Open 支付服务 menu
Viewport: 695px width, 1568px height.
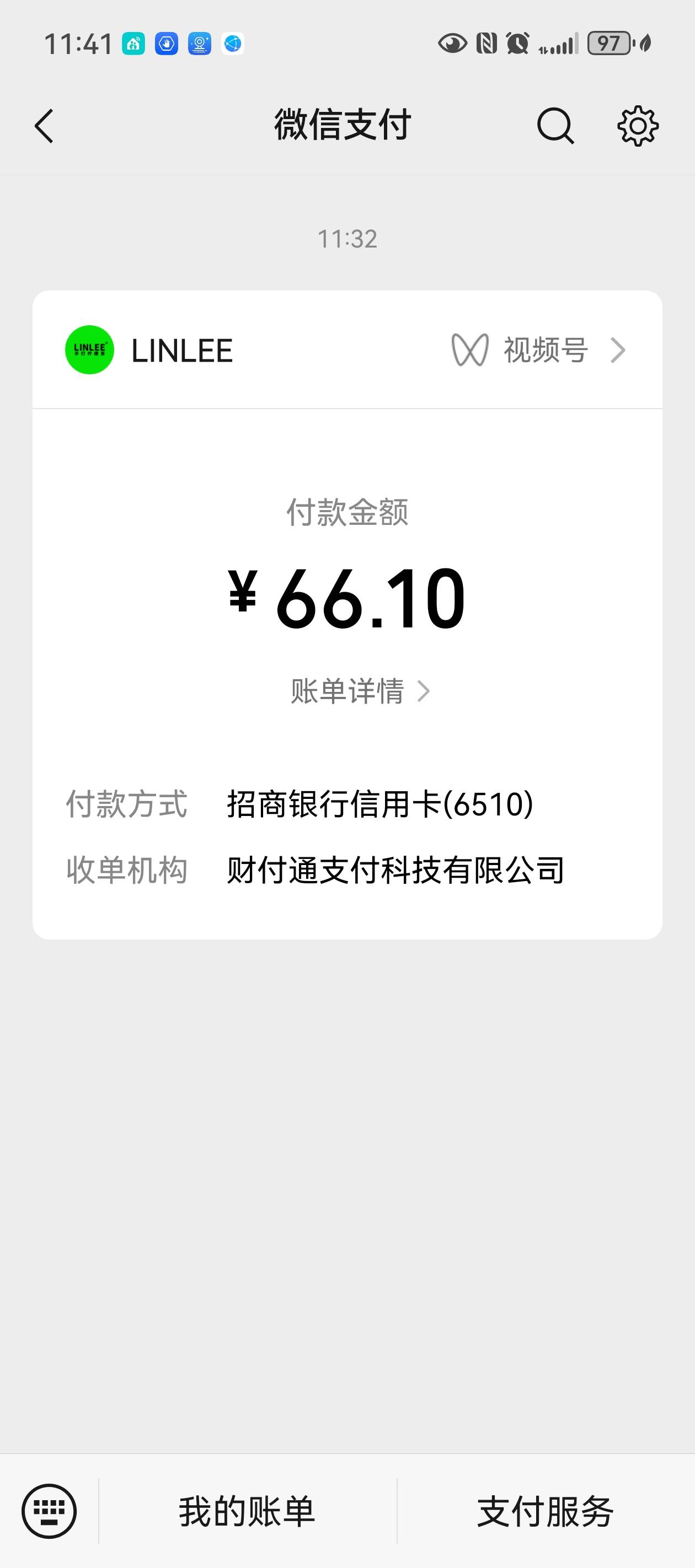545,1511
